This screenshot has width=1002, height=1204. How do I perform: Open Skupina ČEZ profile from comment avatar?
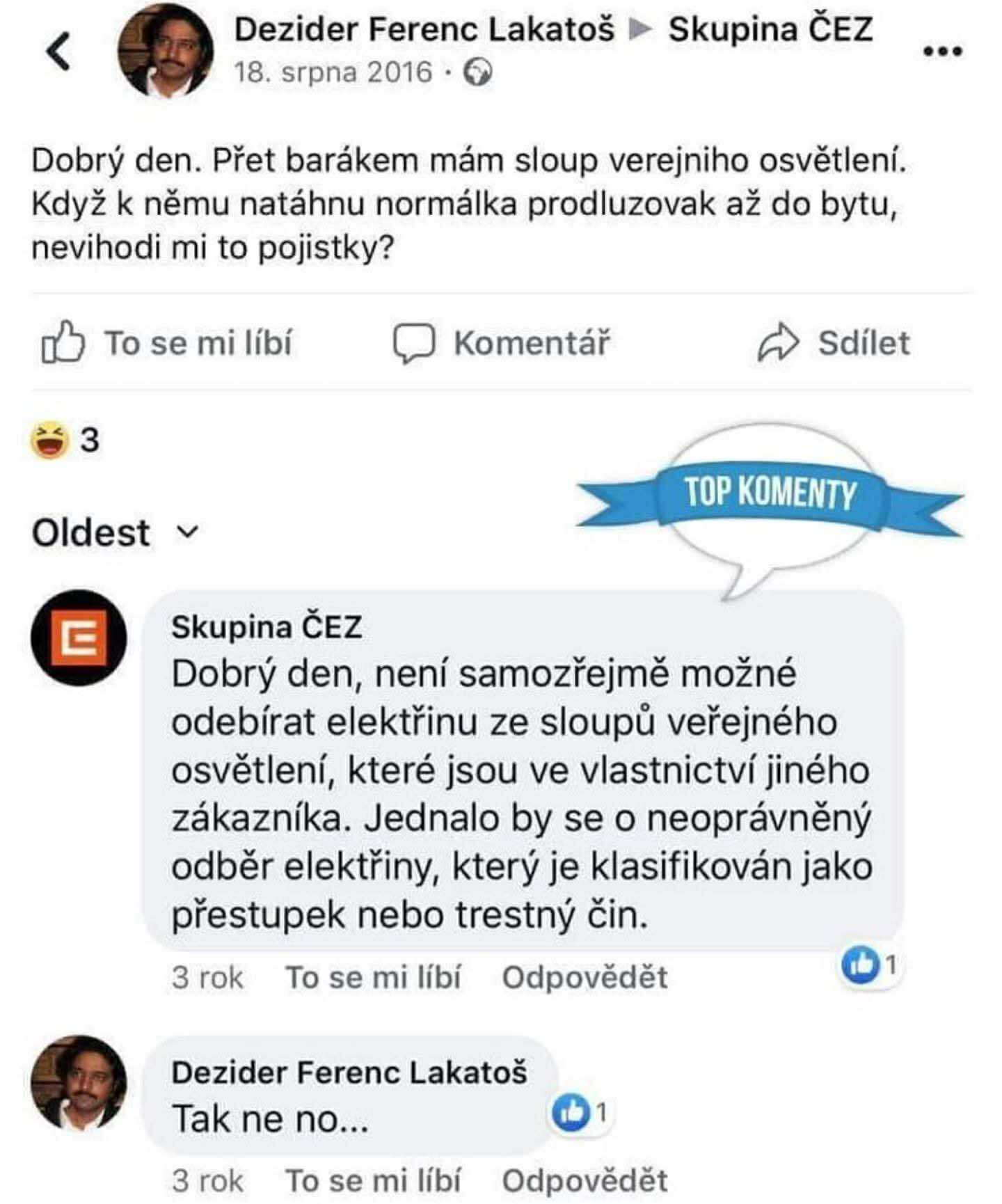click(x=79, y=637)
